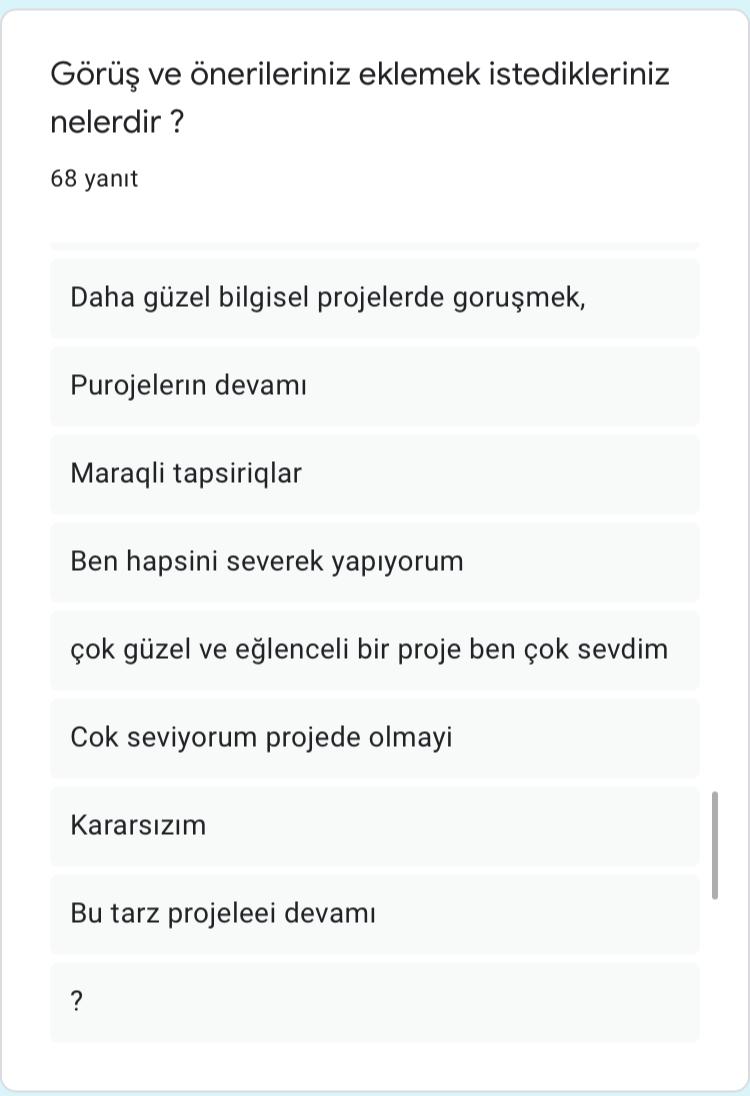The image size is (750, 1096).
Task: Select the response 'Ben hapsini severek yapıyorum'
Action: [x=374, y=561]
